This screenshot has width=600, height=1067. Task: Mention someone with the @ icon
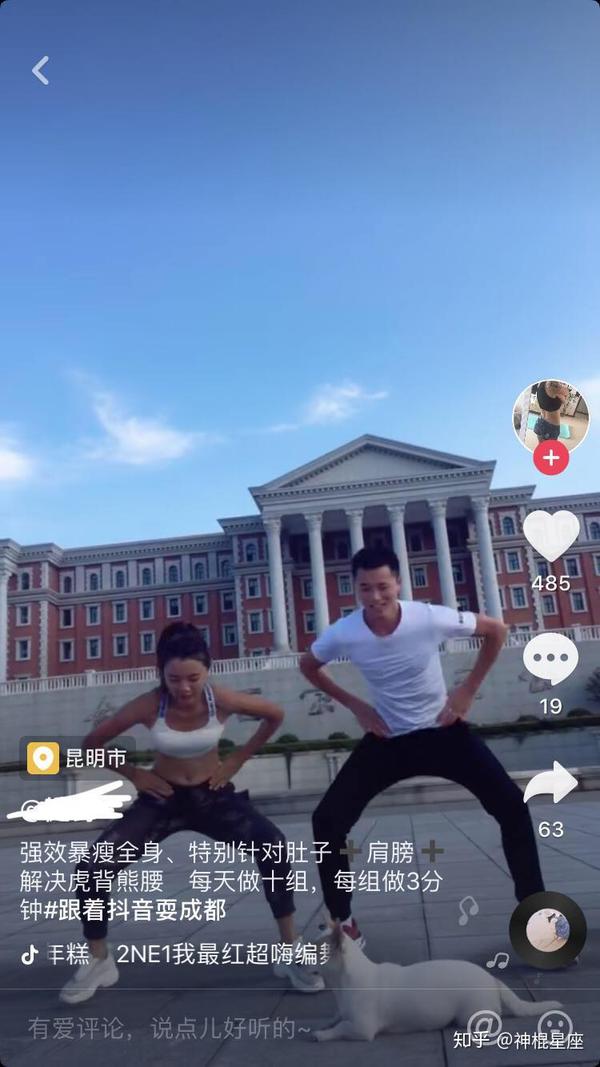[x=485, y=1025]
